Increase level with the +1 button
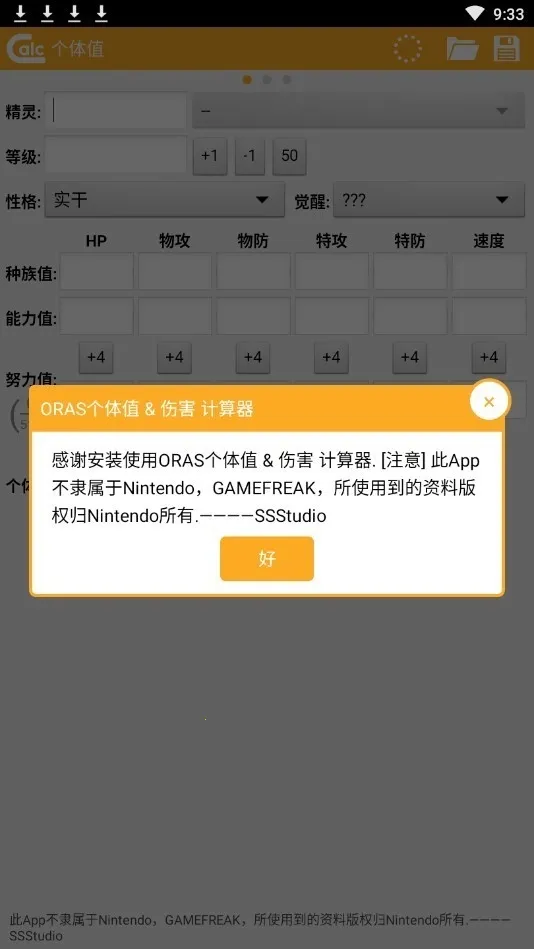The height and width of the screenshot is (949, 534). click(209, 156)
